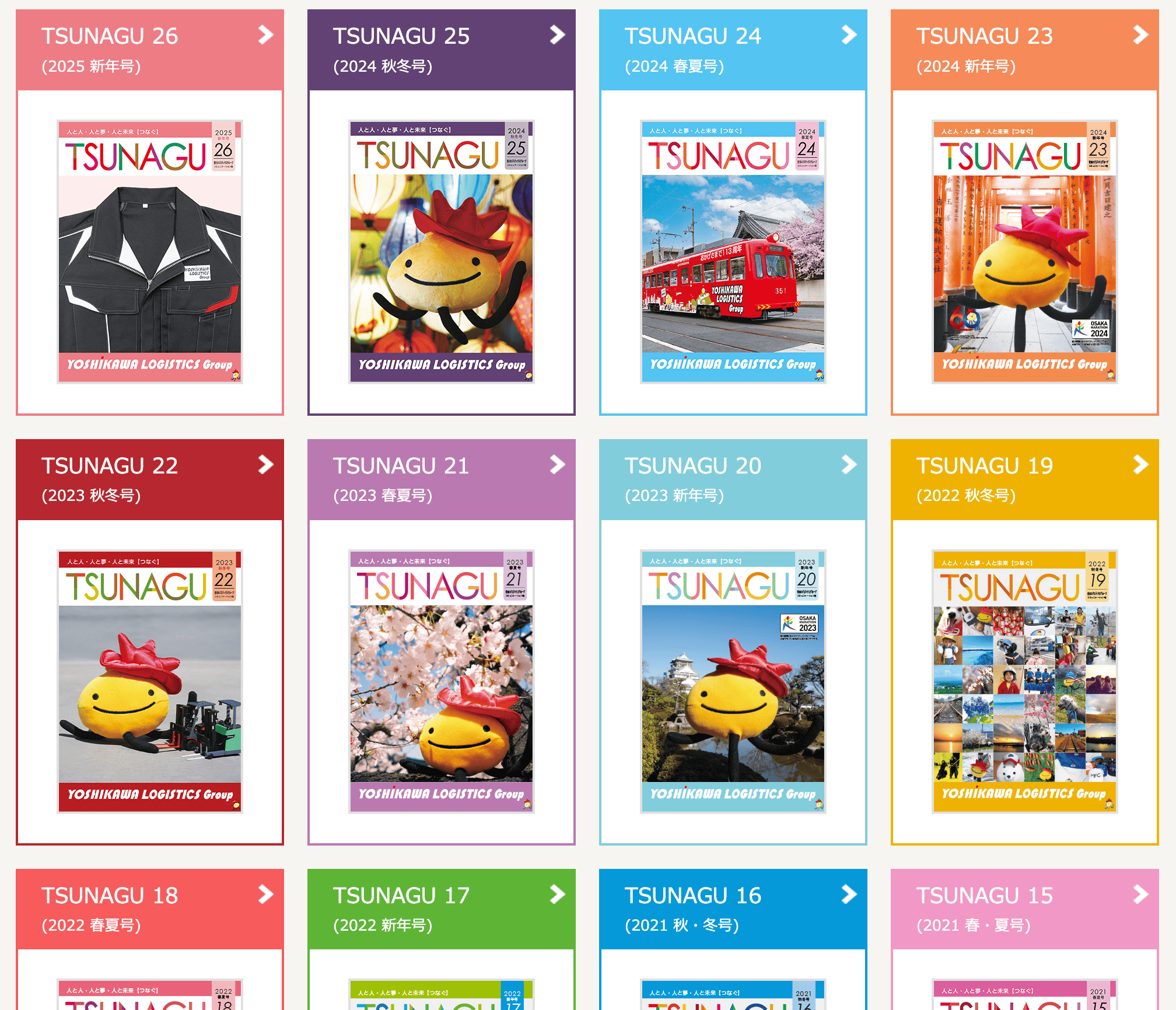Open the TSUNAGU 18 (2022 春夏号) issue

click(150, 909)
